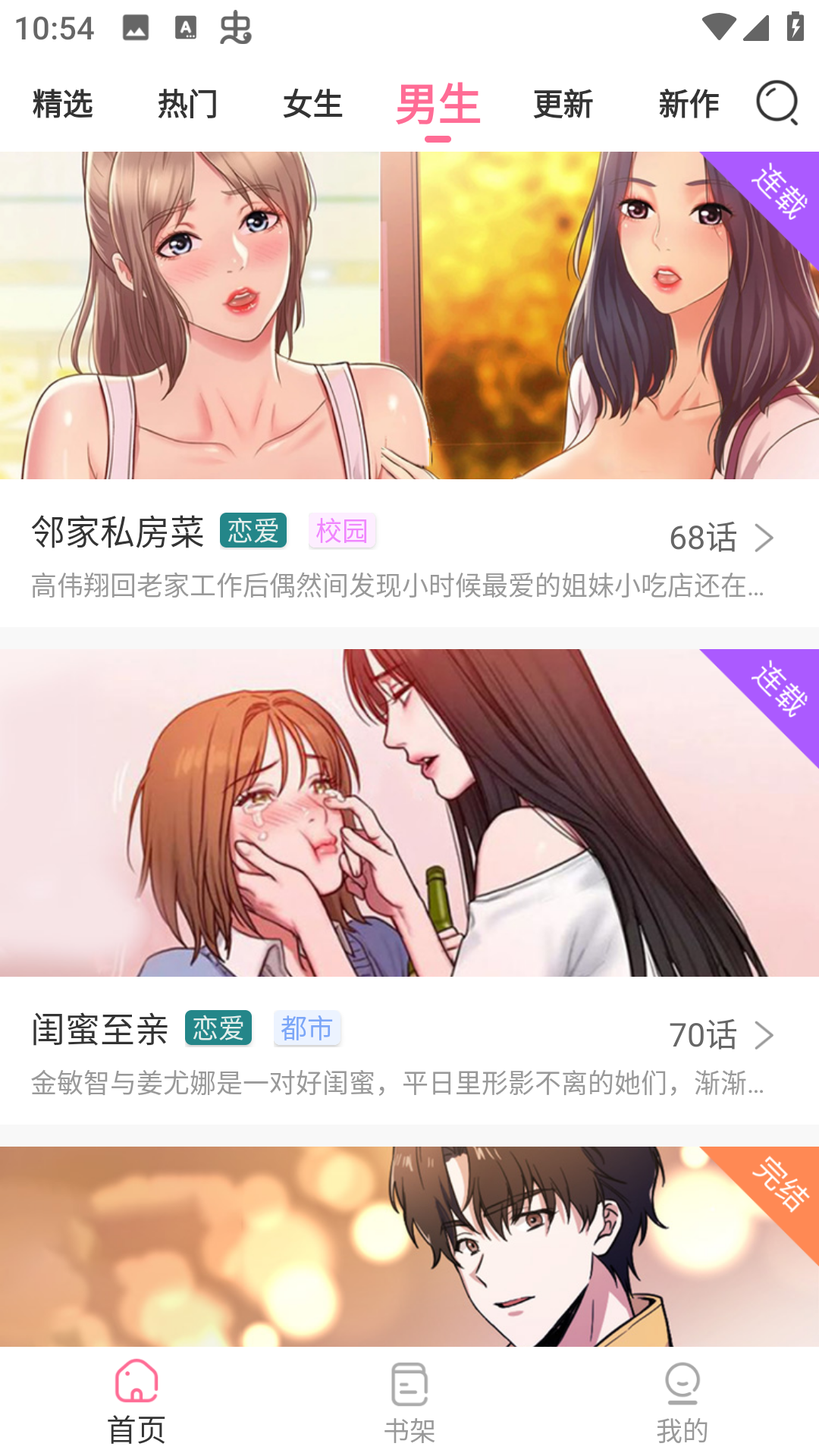The width and height of the screenshot is (819, 1456).
Task: Select the 首页 home icon in bottom bar
Action: (137, 1399)
